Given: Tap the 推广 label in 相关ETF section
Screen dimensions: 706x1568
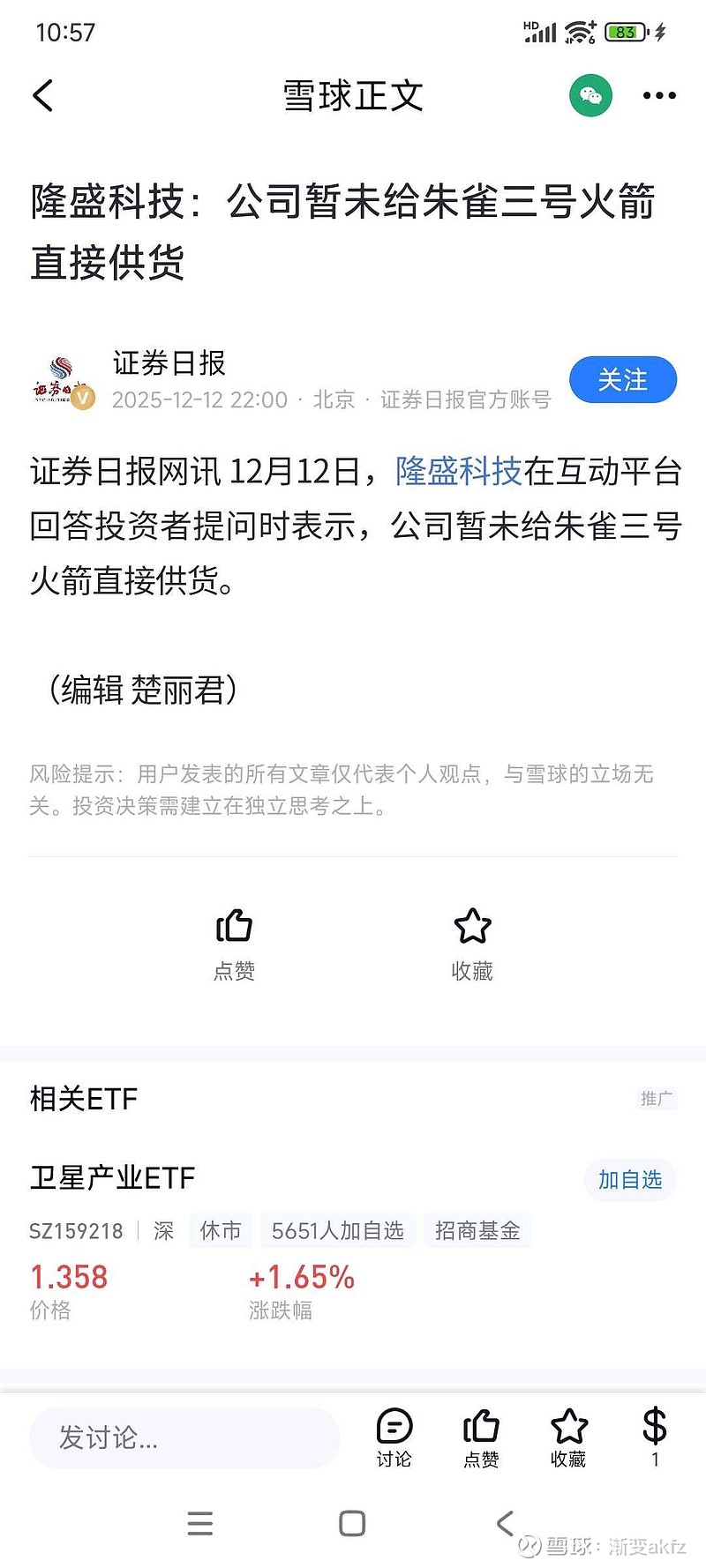Looking at the screenshot, I should click(x=657, y=1100).
